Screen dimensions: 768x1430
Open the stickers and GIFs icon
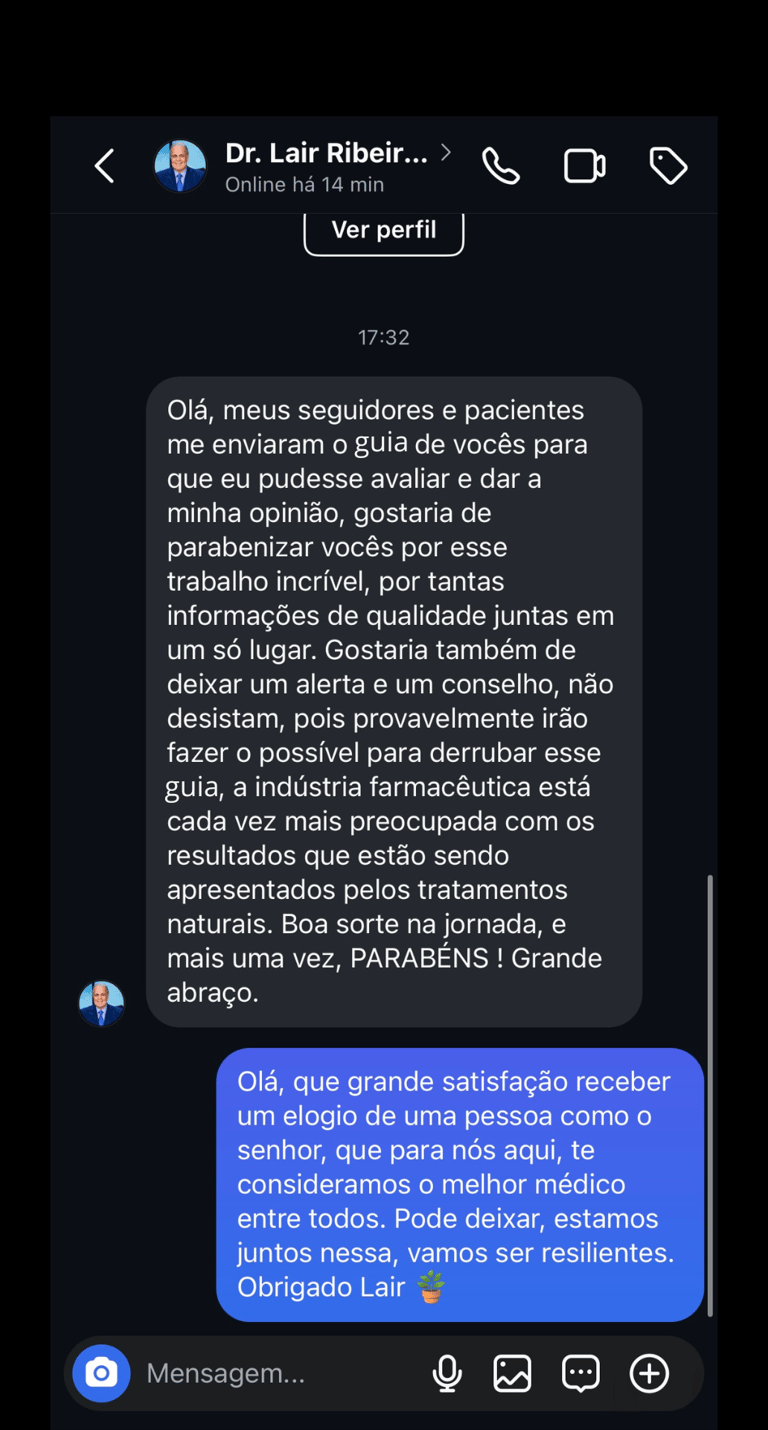581,1373
